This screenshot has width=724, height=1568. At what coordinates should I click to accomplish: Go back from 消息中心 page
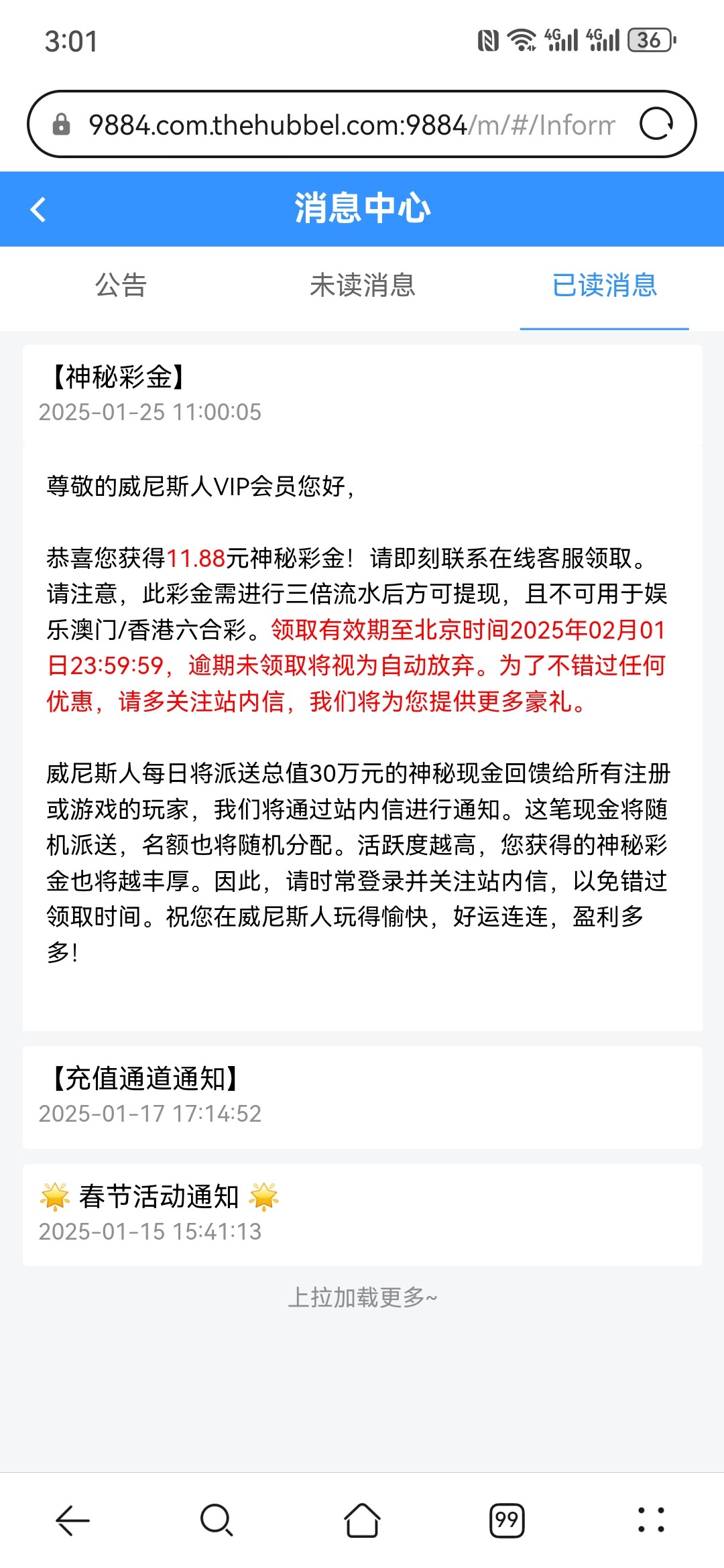click(x=38, y=209)
